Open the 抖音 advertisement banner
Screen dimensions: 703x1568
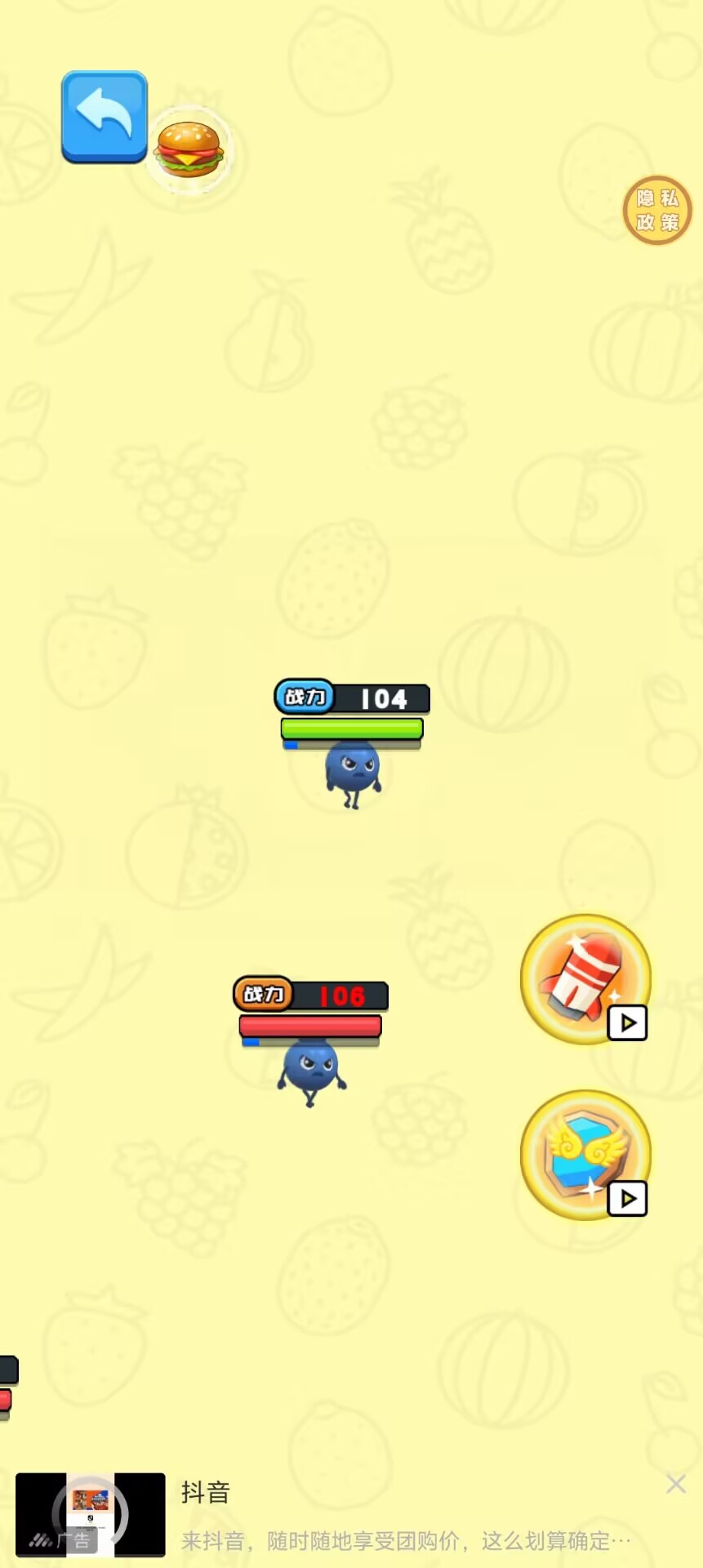[x=351, y=1516]
